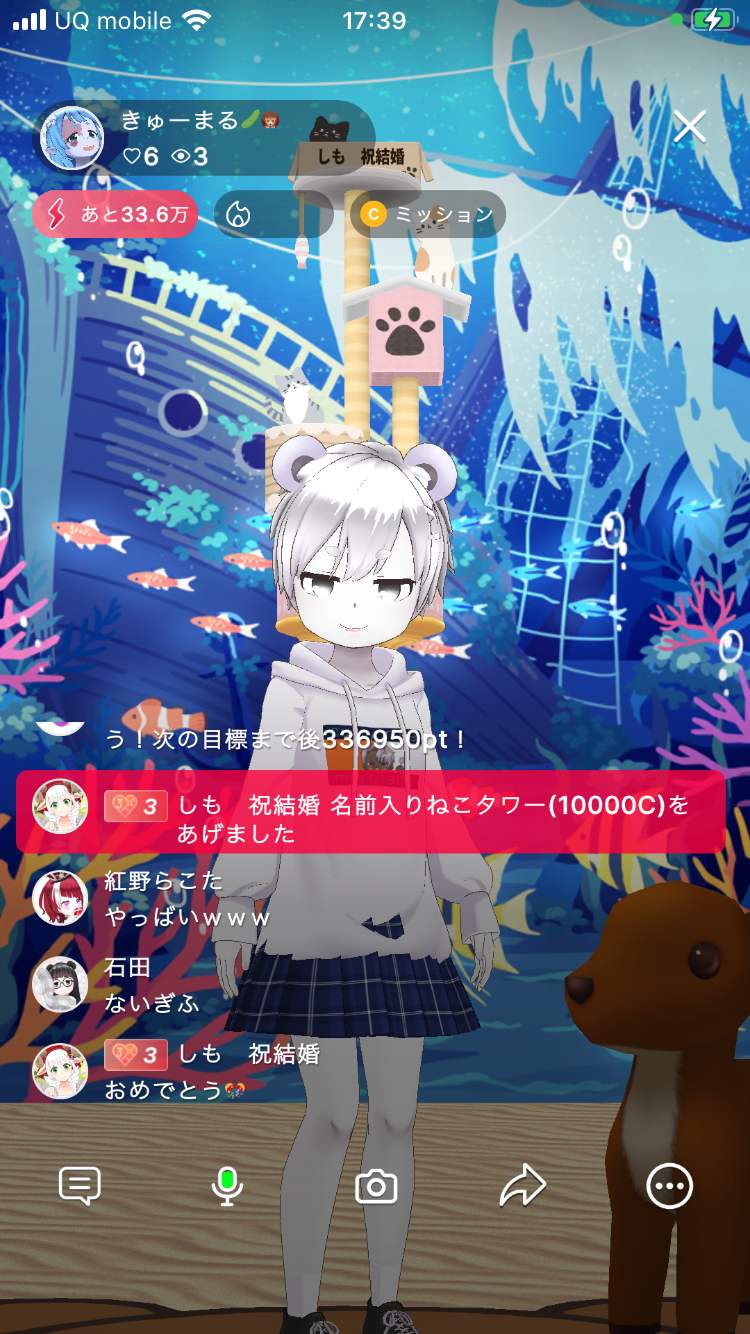Toggle the microphone

(x=227, y=1186)
